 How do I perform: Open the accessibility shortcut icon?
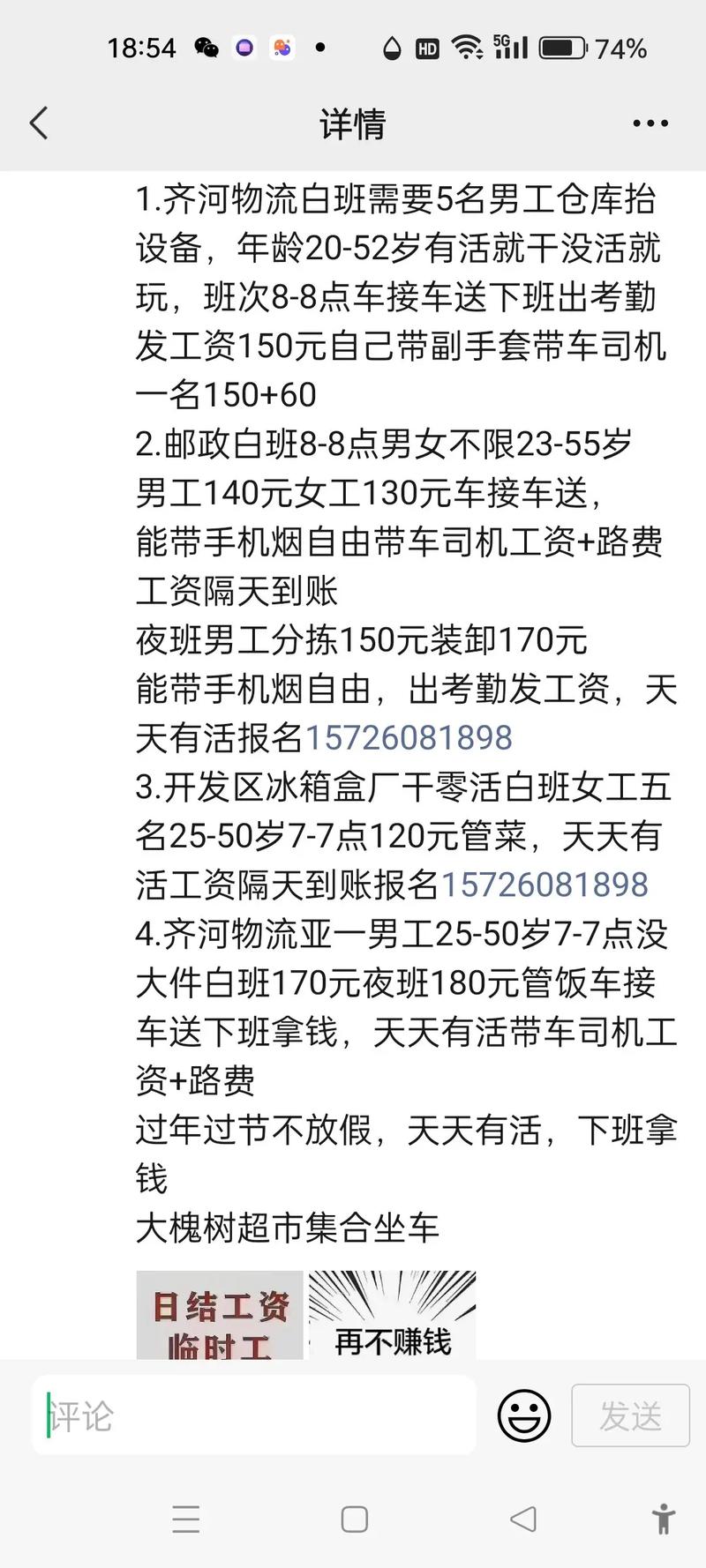pyautogui.click(x=664, y=1519)
